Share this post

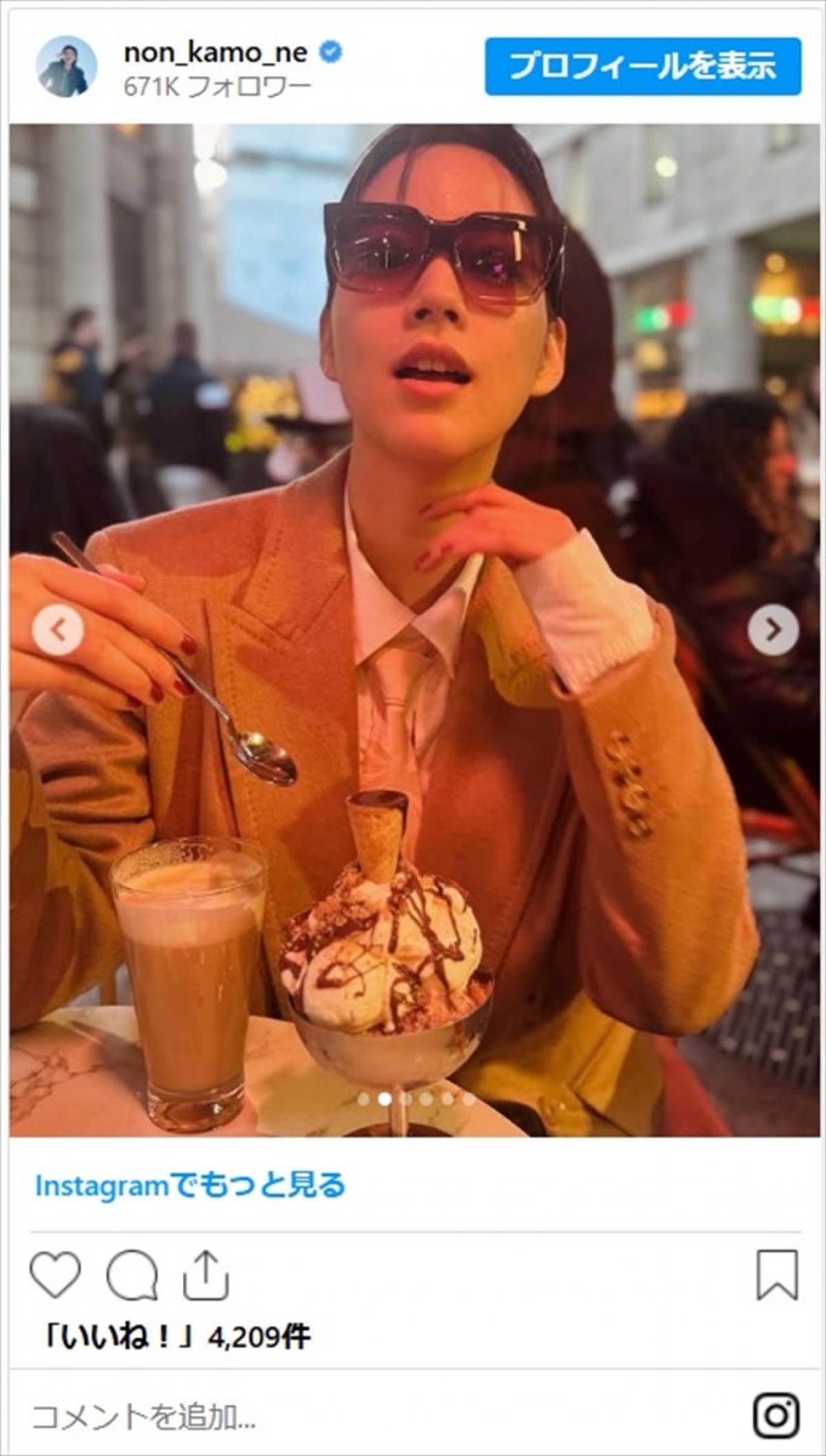point(206,1275)
